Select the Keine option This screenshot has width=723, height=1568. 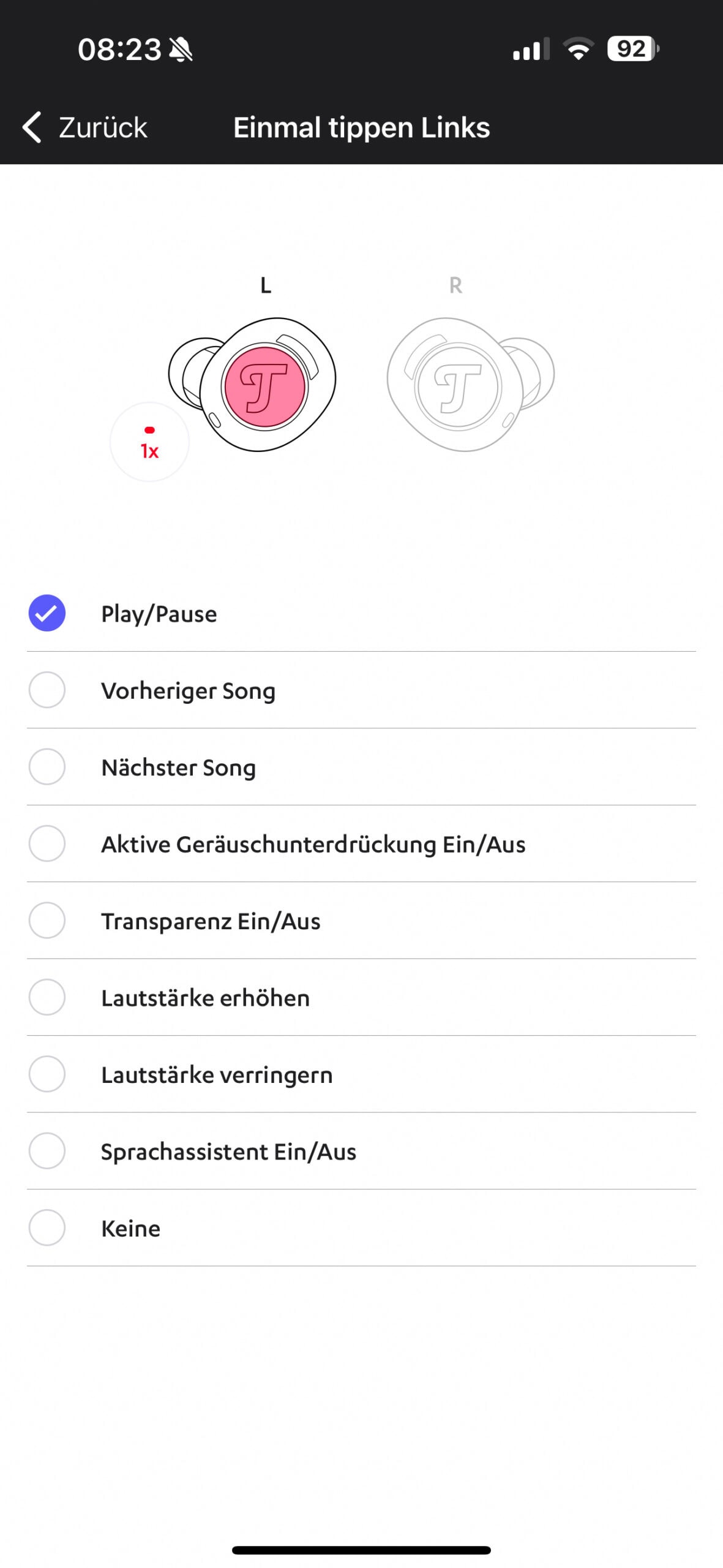pos(361,1228)
